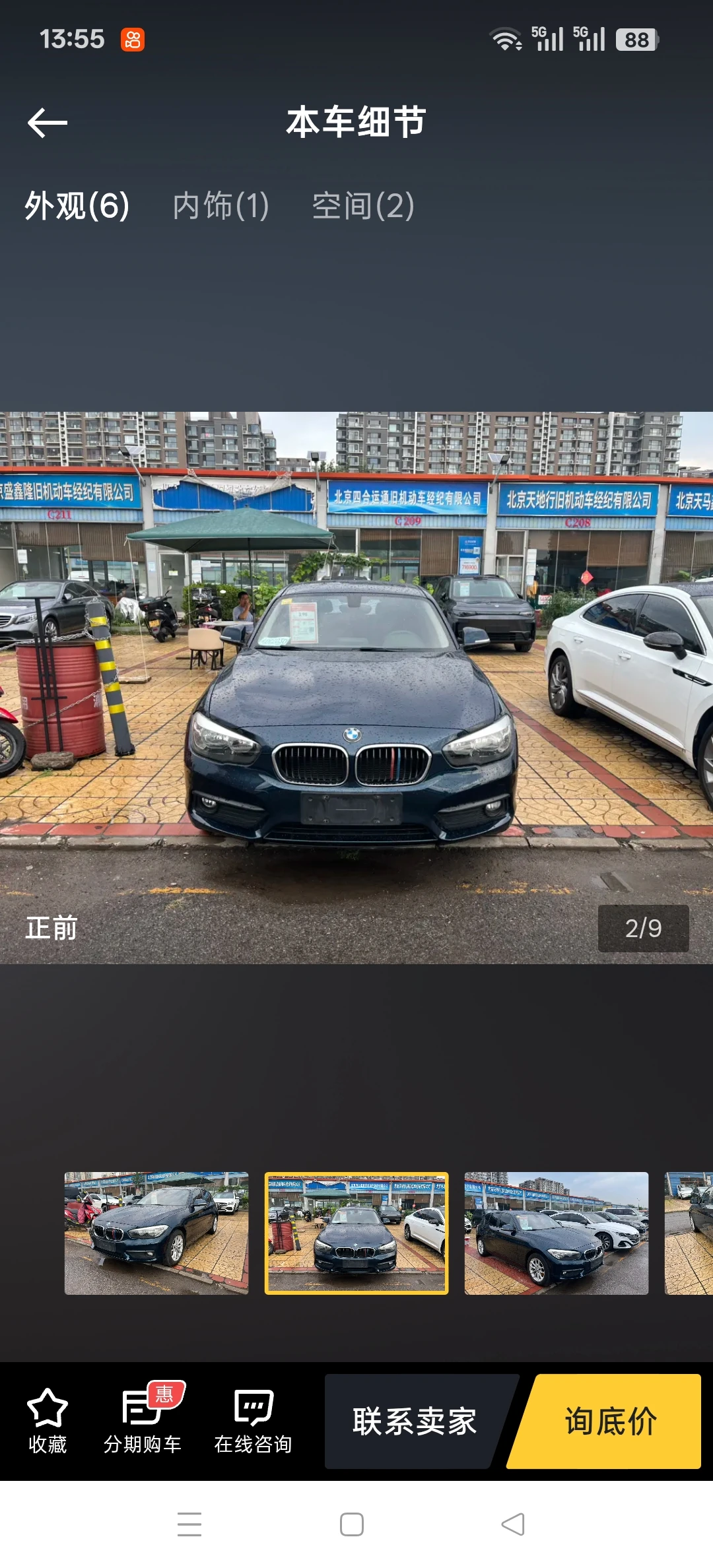Switch to the 内饰(1) tab
Viewport: 713px width, 1568px height.
pos(221,206)
